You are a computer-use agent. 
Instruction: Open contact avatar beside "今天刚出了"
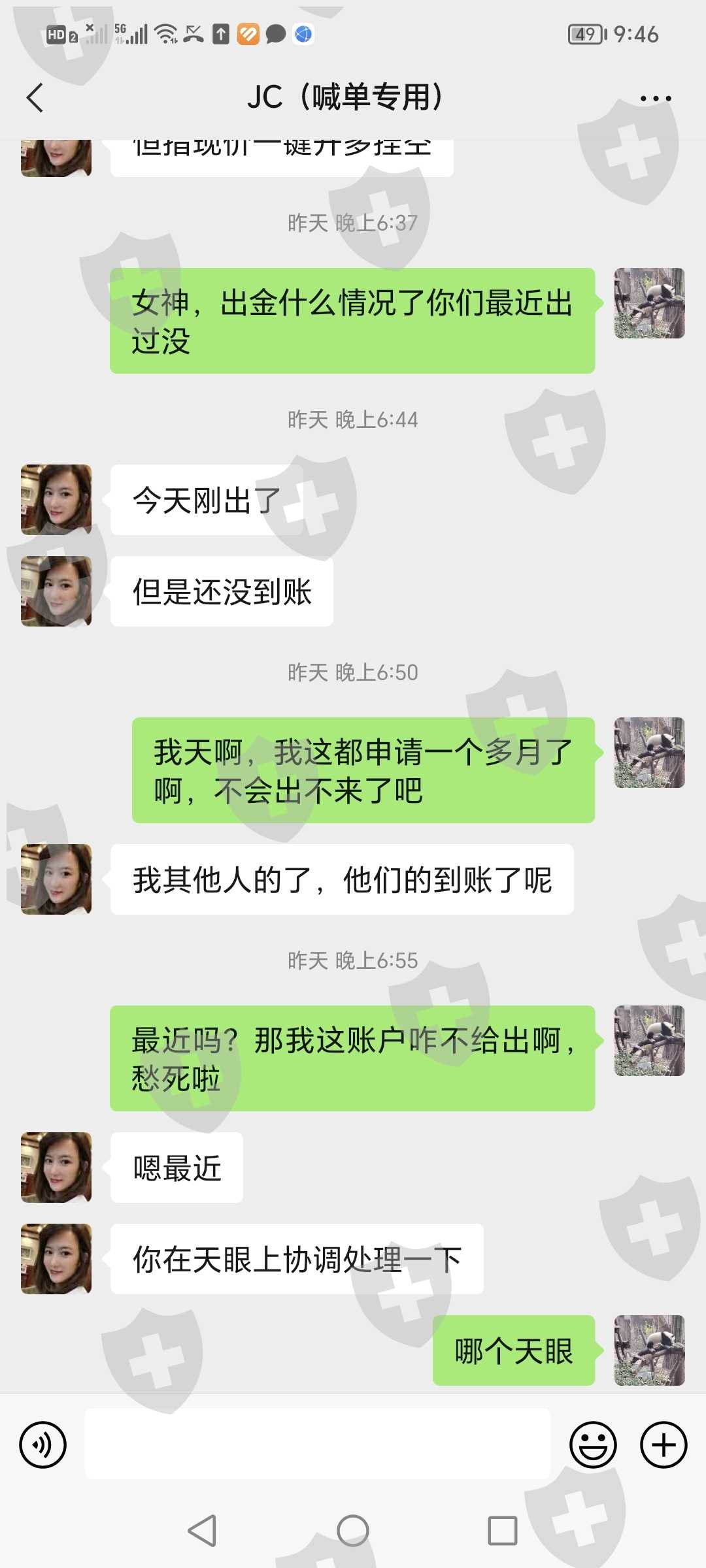point(56,500)
